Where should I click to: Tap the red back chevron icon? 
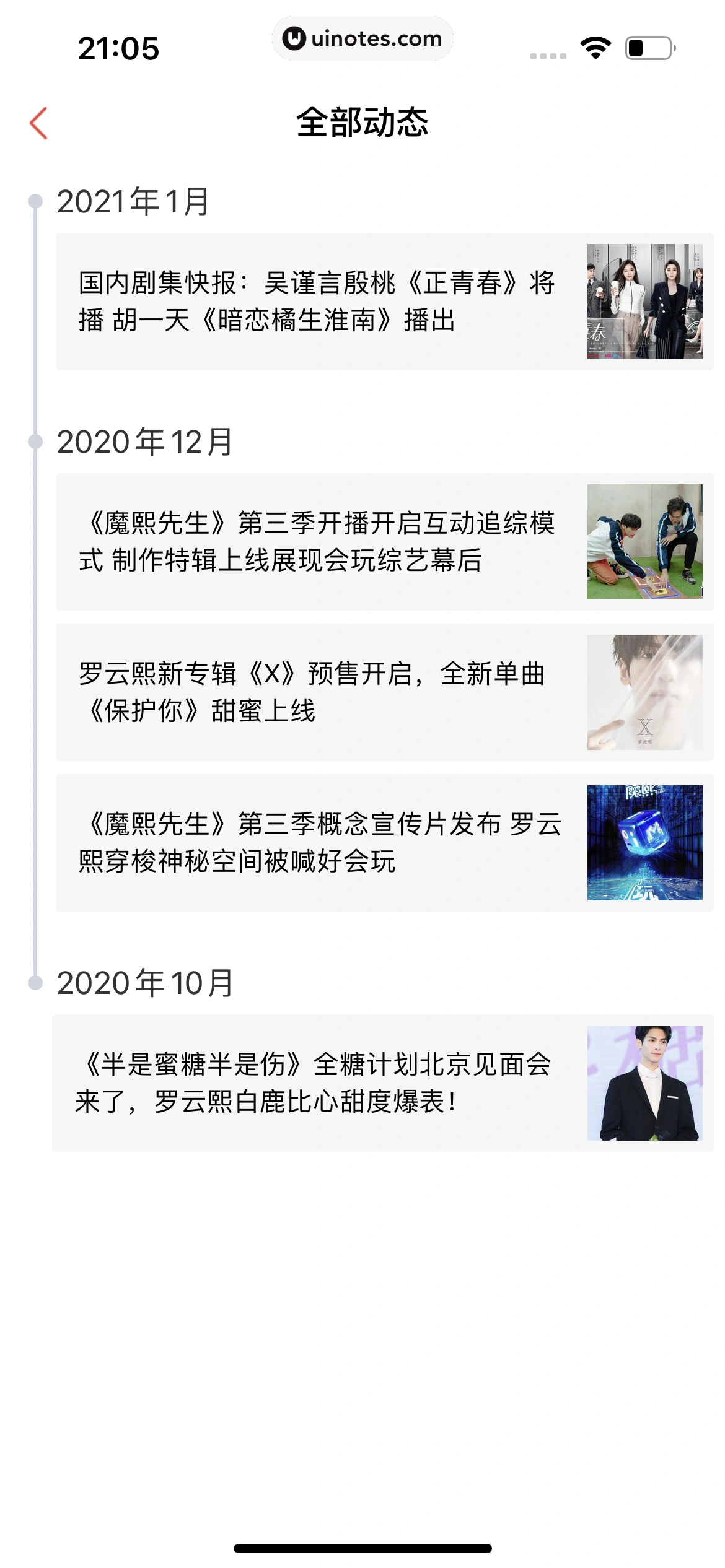37,124
